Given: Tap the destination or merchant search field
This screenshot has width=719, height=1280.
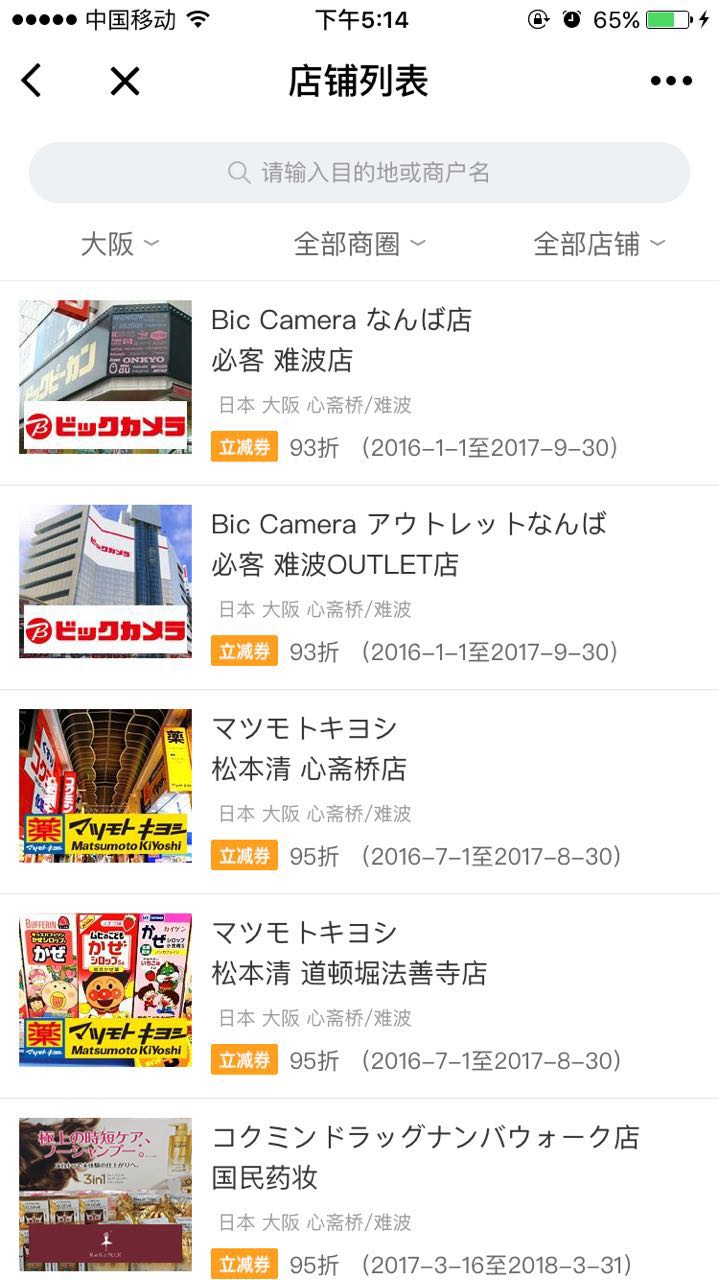Looking at the screenshot, I should (x=359, y=173).
